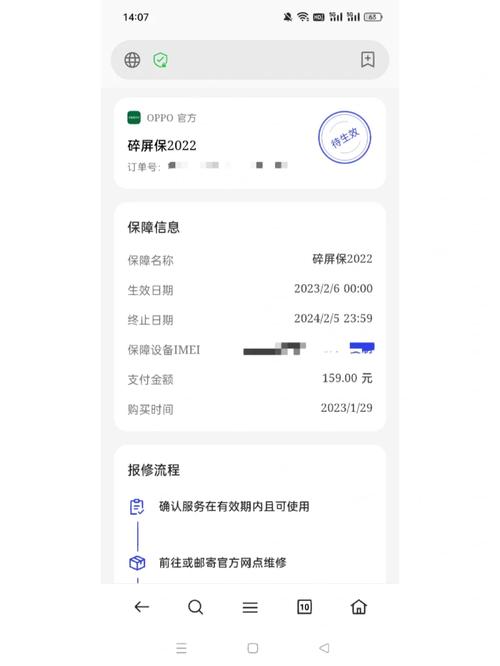Open the green security shield info
The height and width of the screenshot is (666, 500).
160,60
